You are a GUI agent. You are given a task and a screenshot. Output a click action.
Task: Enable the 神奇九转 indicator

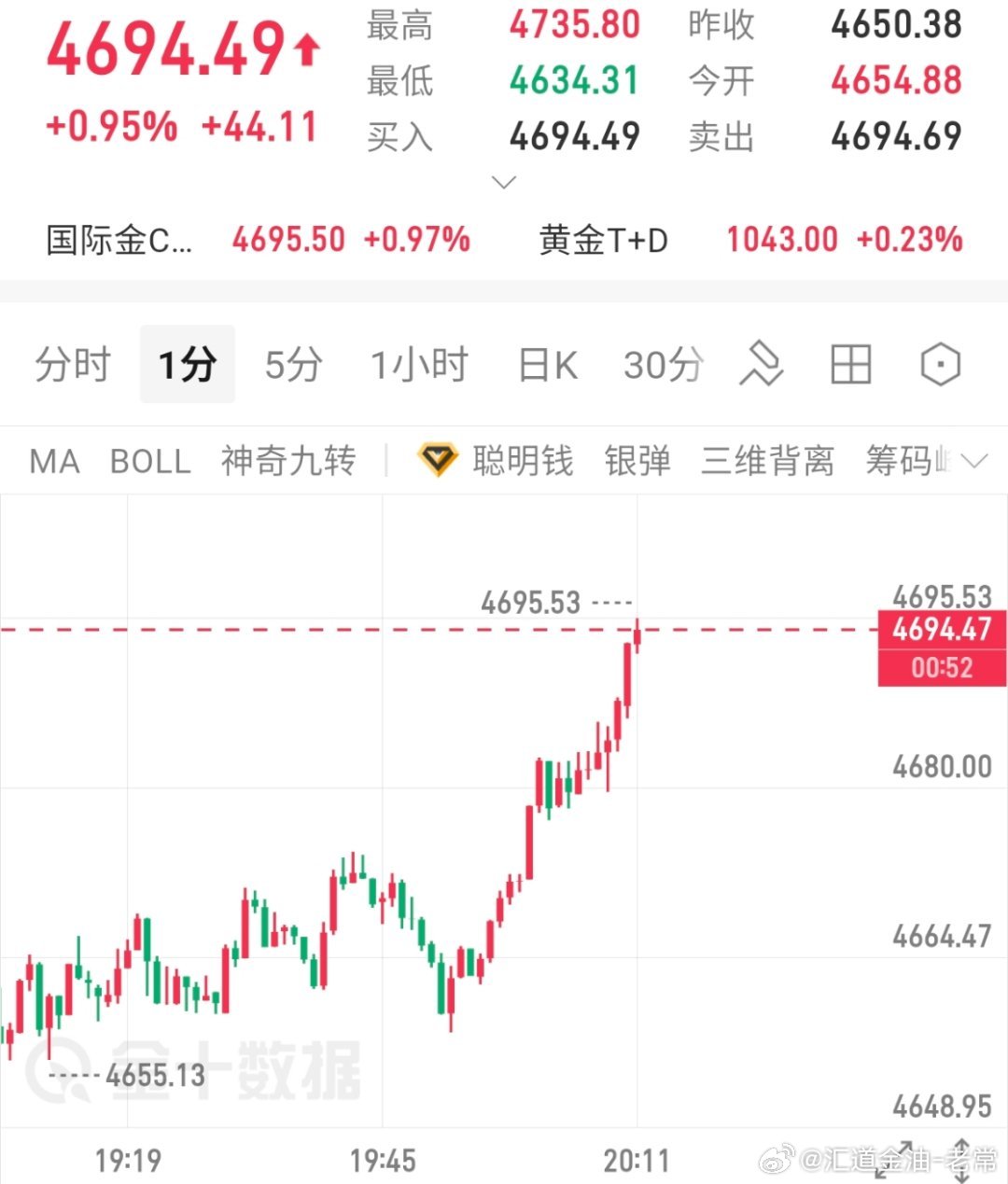(x=287, y=460)
